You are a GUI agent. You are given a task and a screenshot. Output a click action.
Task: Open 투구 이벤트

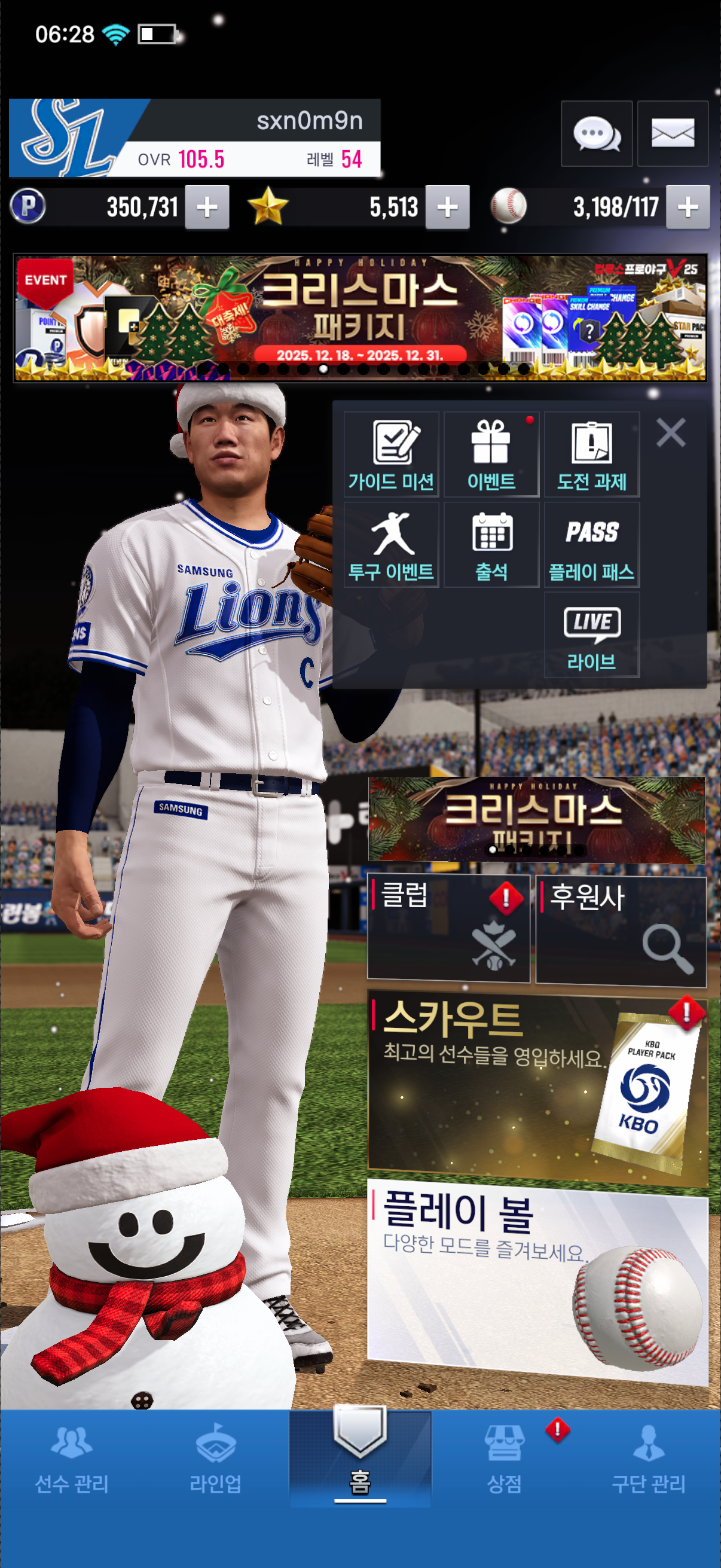point(391,544)
